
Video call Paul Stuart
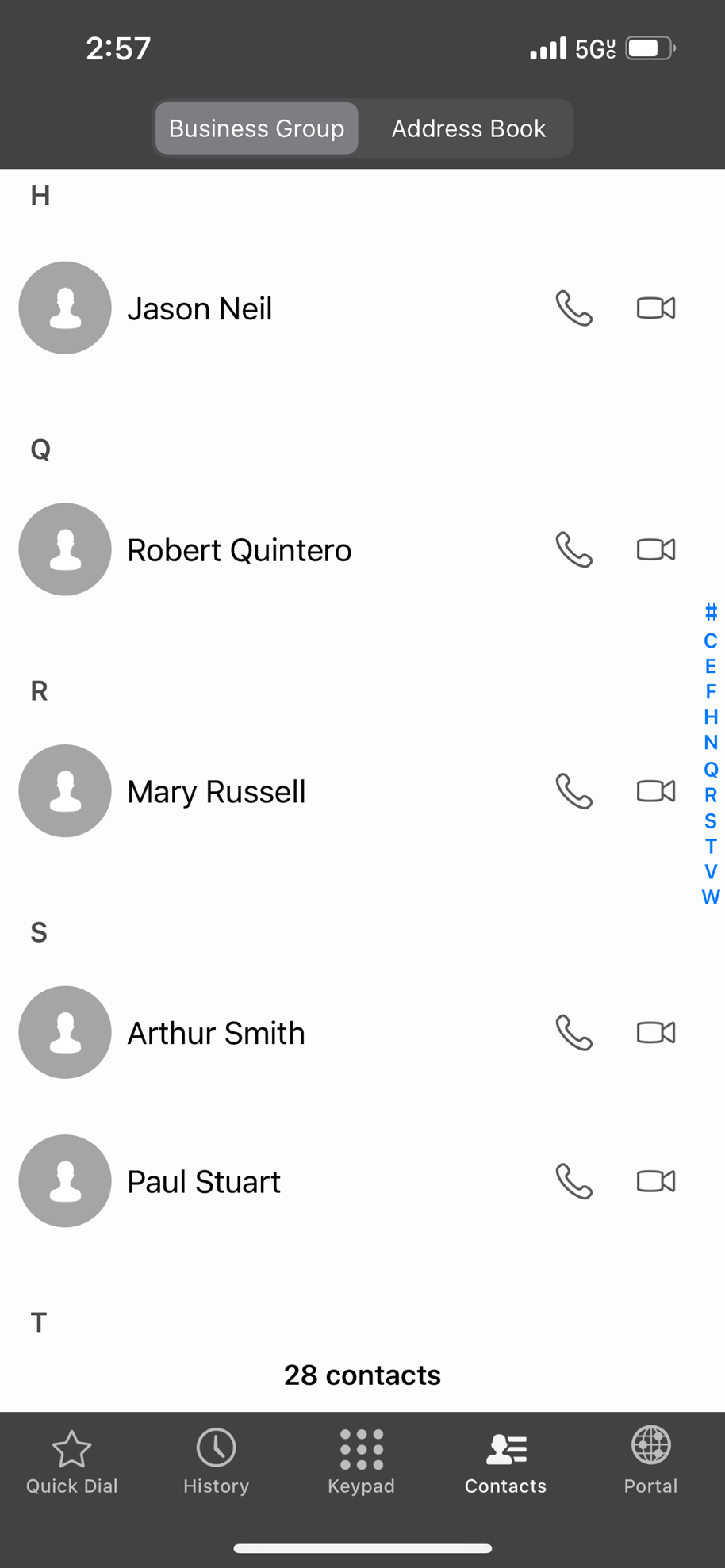pos(656,1181)
